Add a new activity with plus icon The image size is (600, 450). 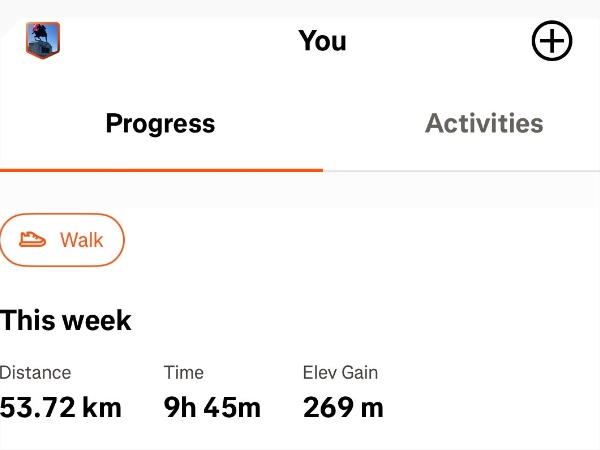pyautogui.click(x=551, y=42)
